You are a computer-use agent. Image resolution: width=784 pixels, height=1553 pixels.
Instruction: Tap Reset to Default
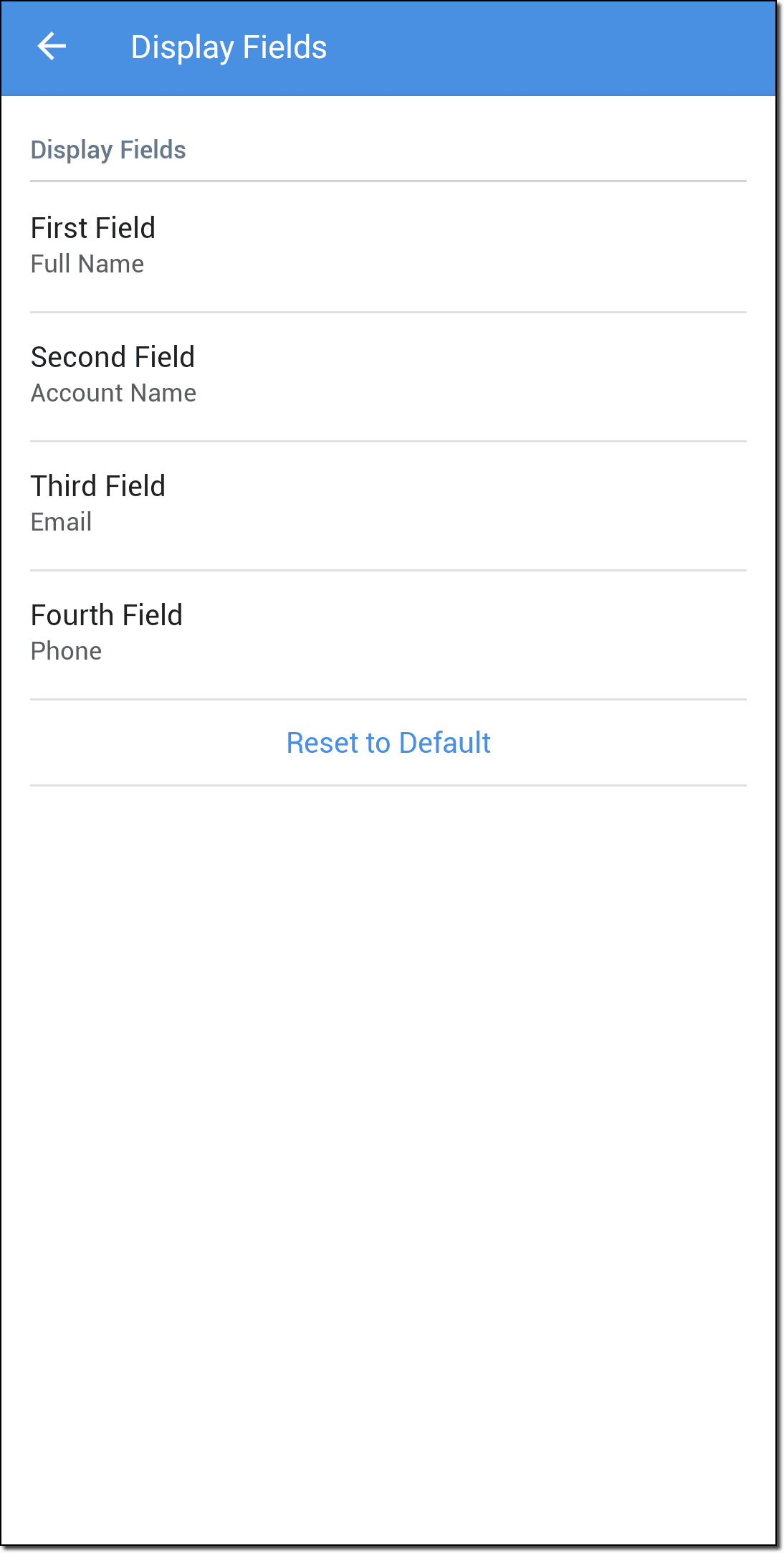coord(388,743)
